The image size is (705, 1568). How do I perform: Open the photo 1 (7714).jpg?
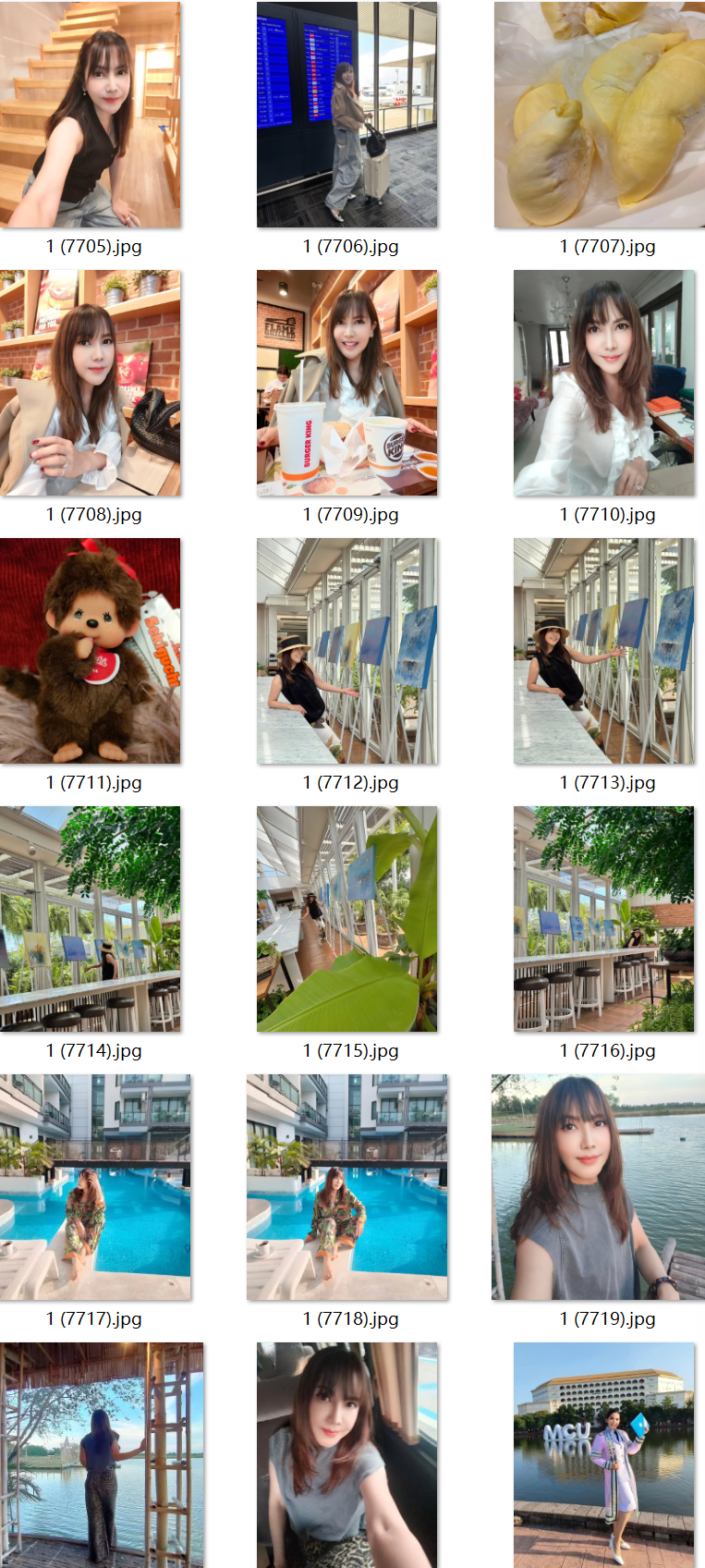click(91, 919)
